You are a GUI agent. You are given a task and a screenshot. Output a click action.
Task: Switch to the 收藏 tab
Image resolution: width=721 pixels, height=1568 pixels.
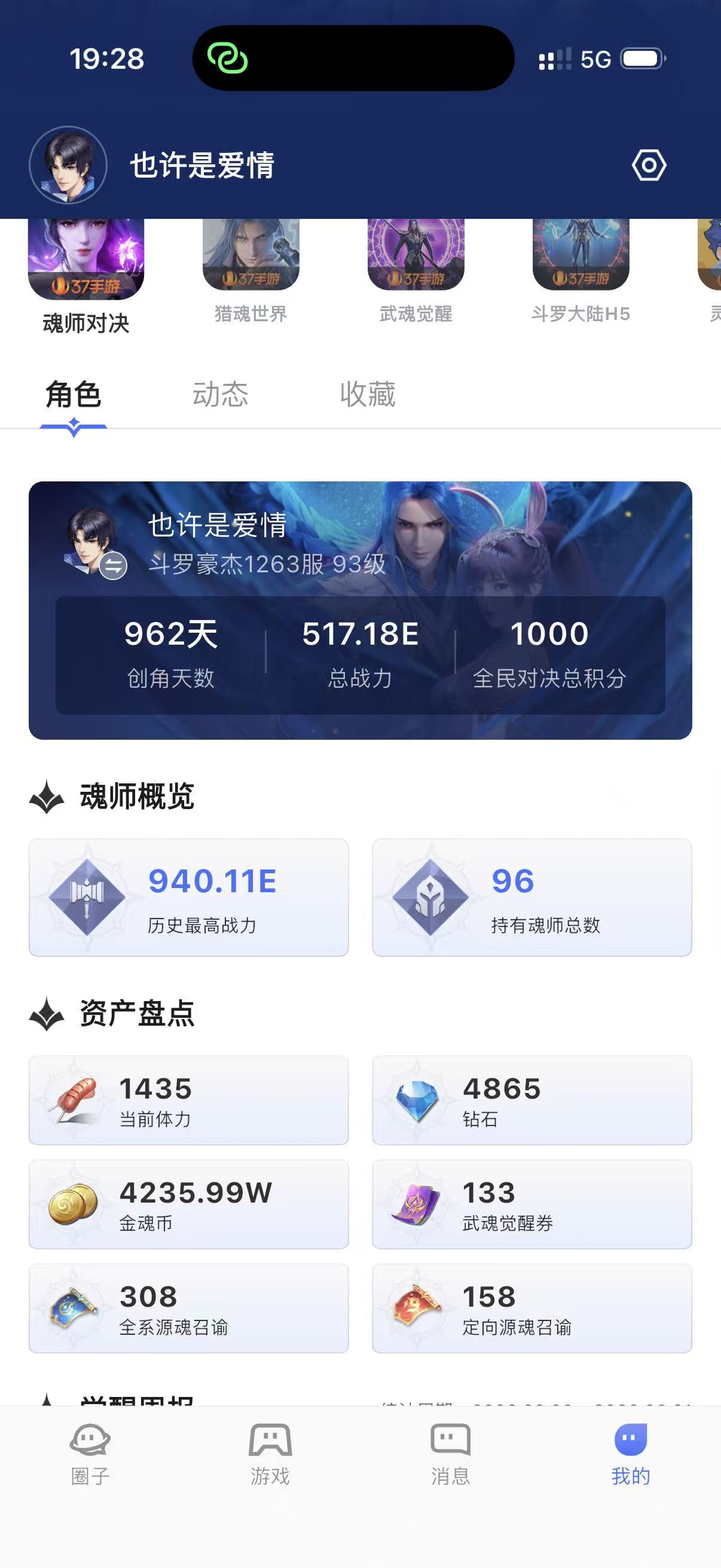368,395
